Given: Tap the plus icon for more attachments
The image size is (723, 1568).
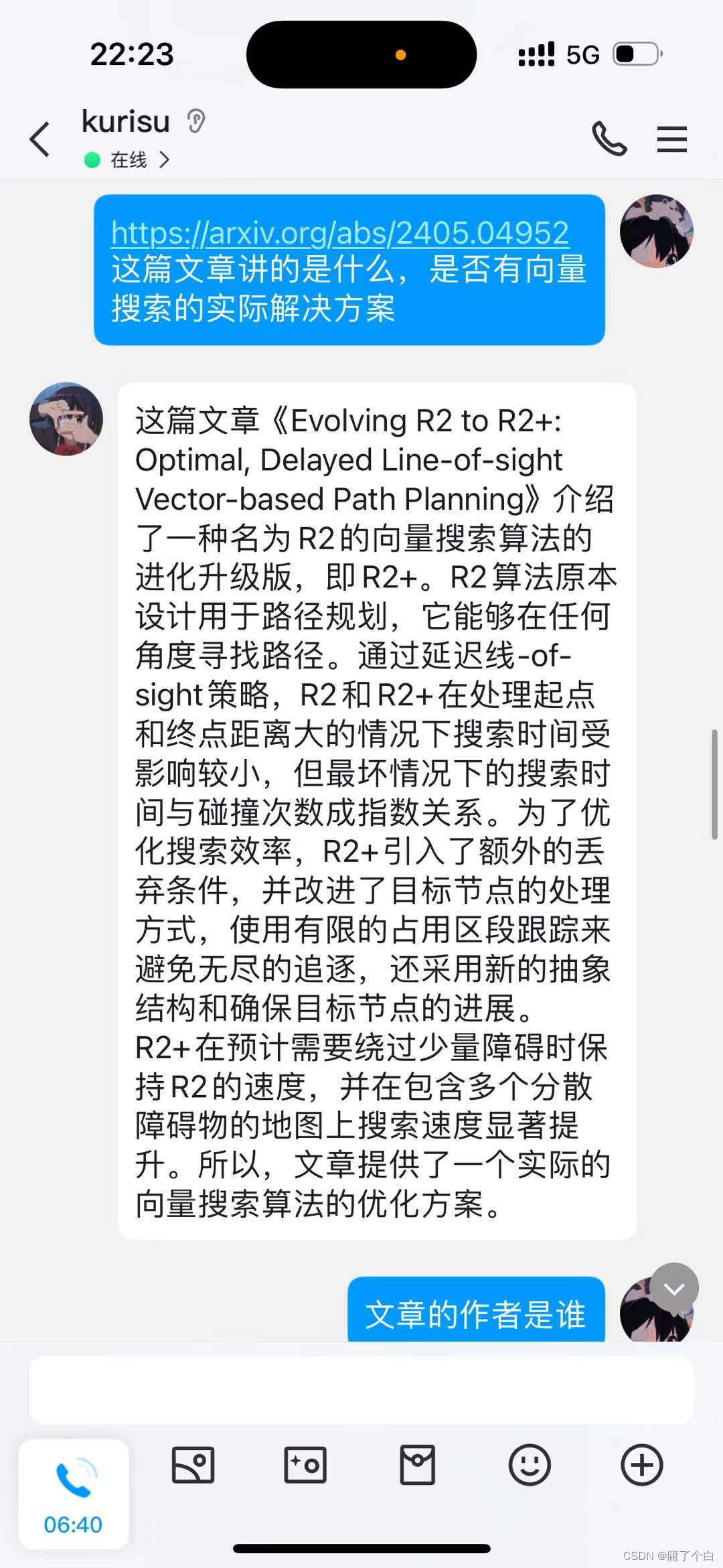Looking at the screenshot, I should point(641,1464).
